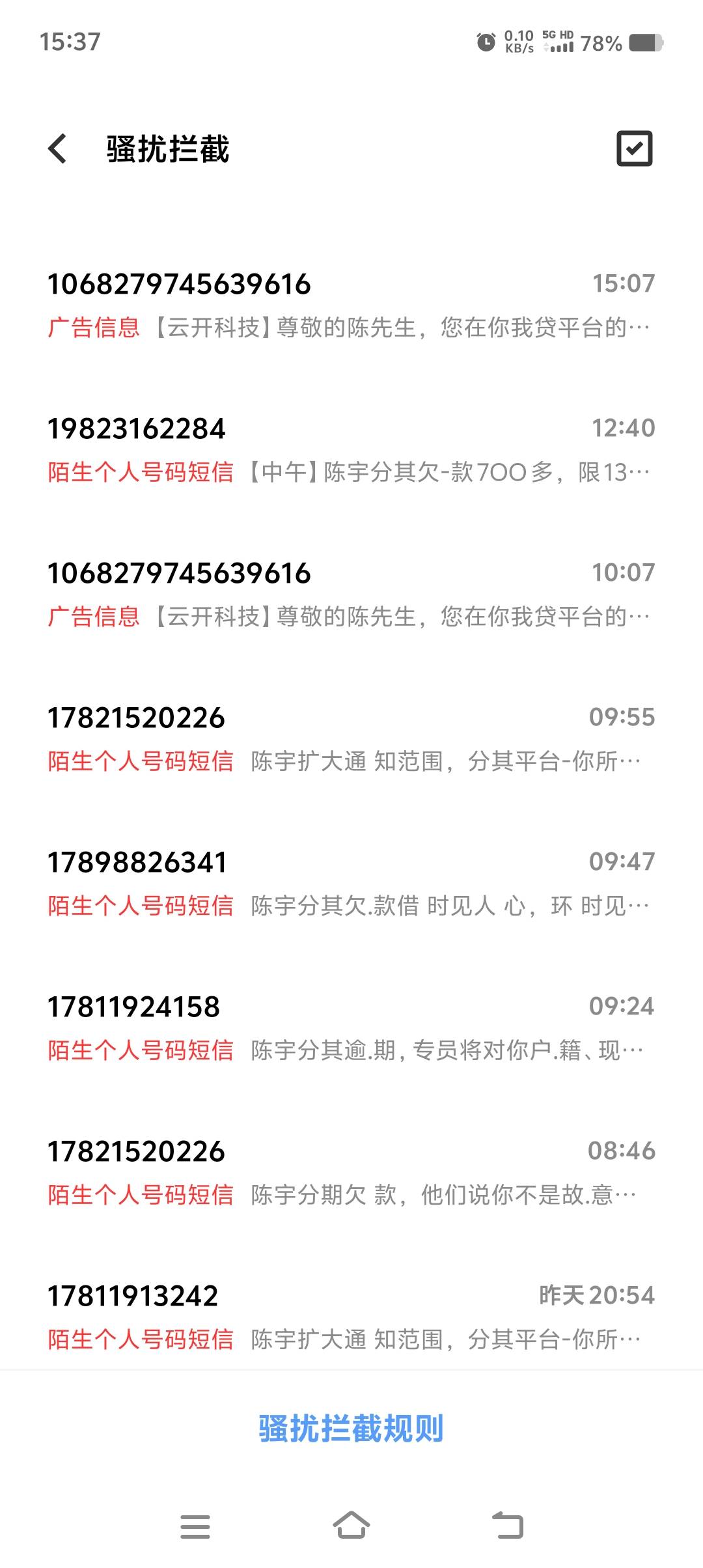Screen dimensions: 703x1568
Task: Enable multi-select with the checkbox icon
Action: (x=634, y=148)
